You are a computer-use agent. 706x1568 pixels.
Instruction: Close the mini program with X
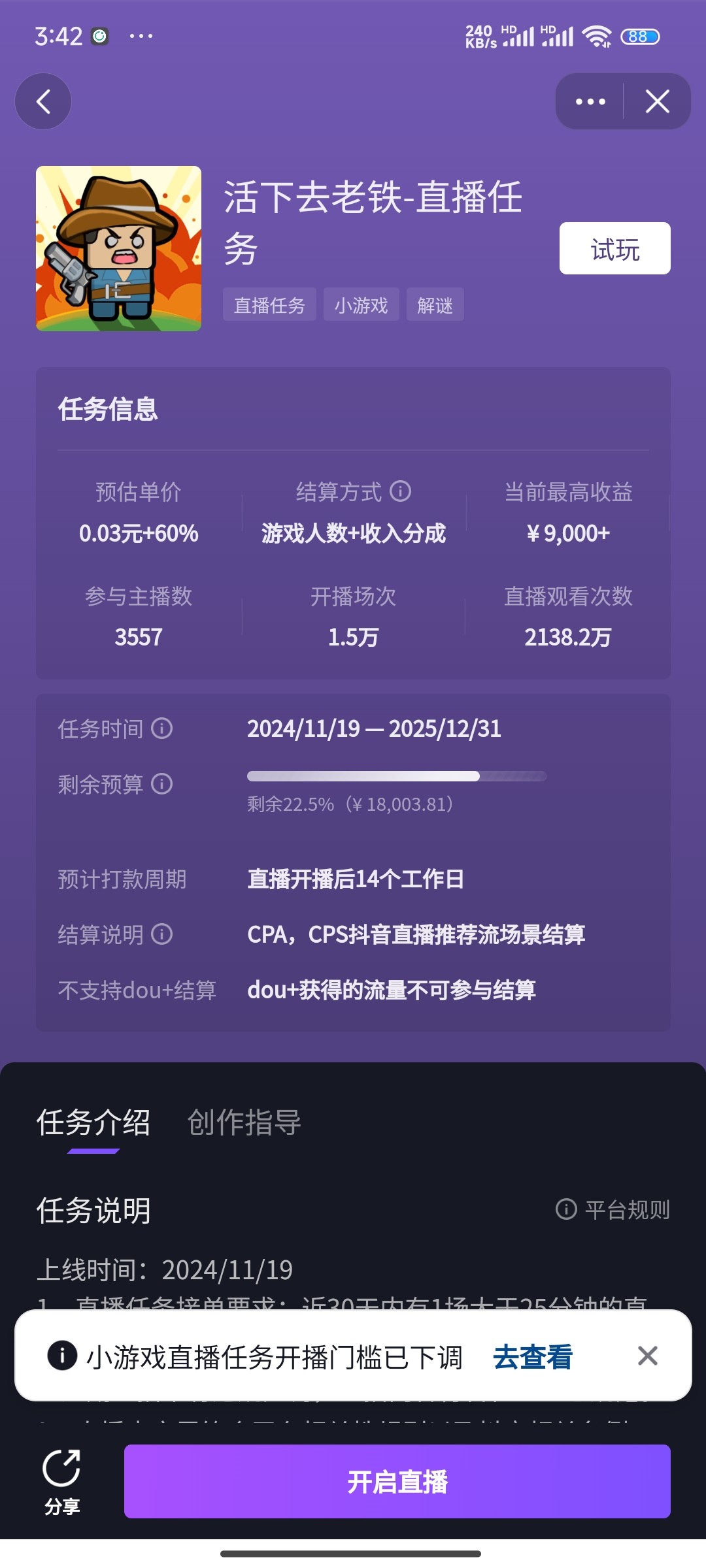click(x=657, y=101)
